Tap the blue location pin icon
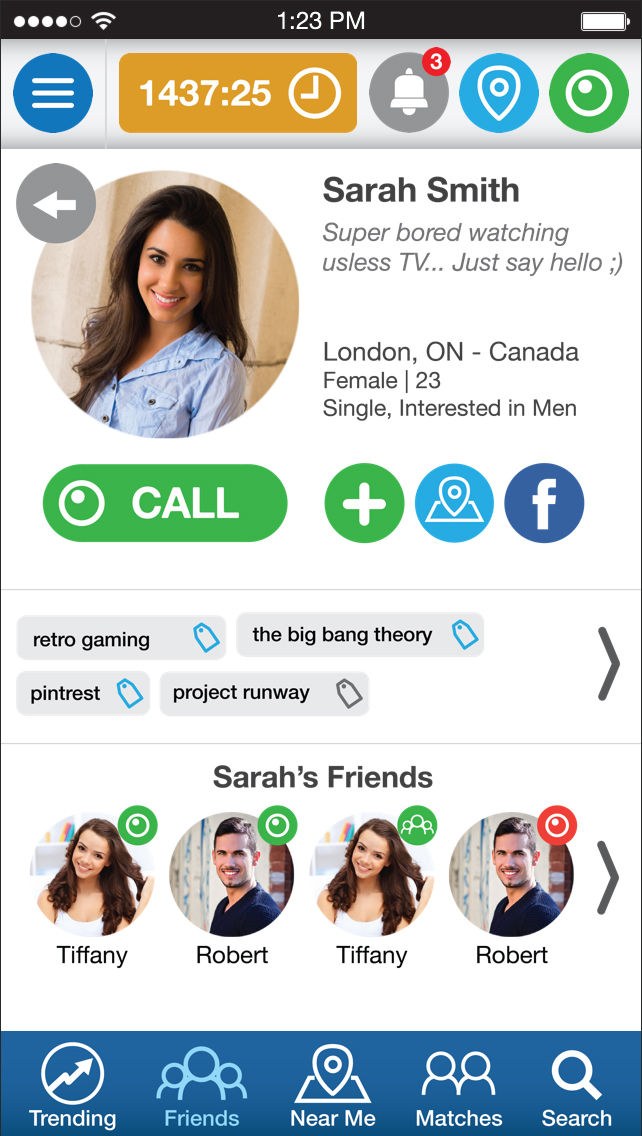642x1136 pixels. tap(498, 93)
